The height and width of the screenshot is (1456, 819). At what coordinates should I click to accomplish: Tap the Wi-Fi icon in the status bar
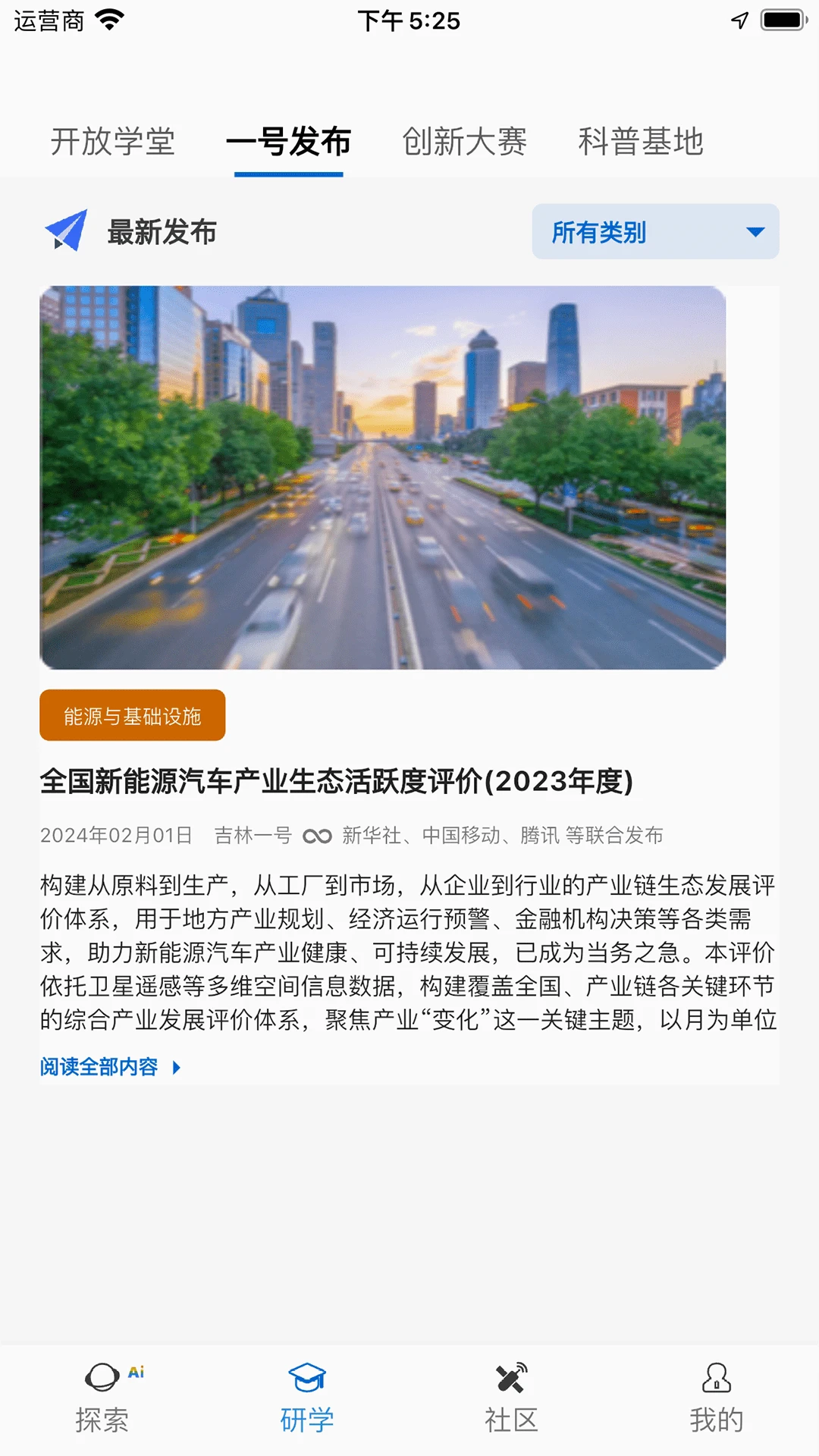(x=111, y=20)
